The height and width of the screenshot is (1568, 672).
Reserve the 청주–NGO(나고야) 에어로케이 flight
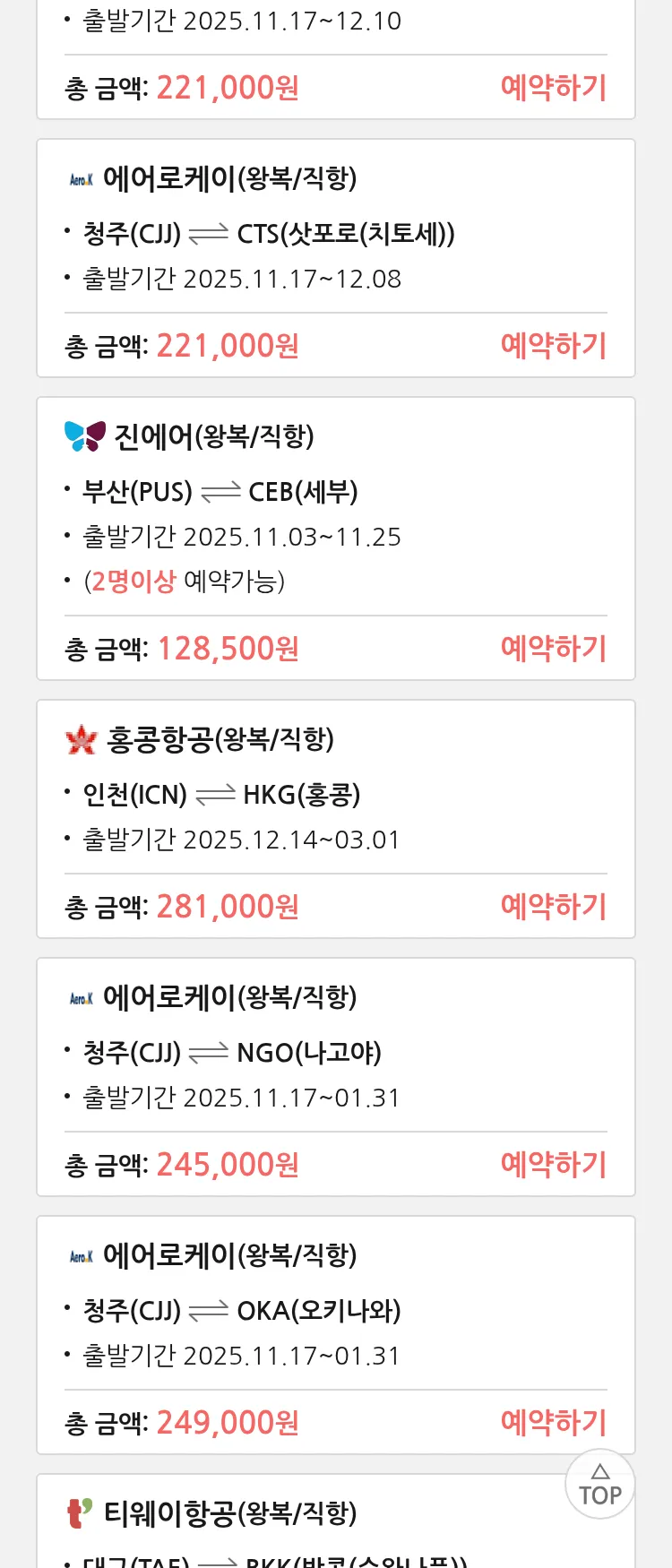pyautogui.click(x=553, y=1165)
